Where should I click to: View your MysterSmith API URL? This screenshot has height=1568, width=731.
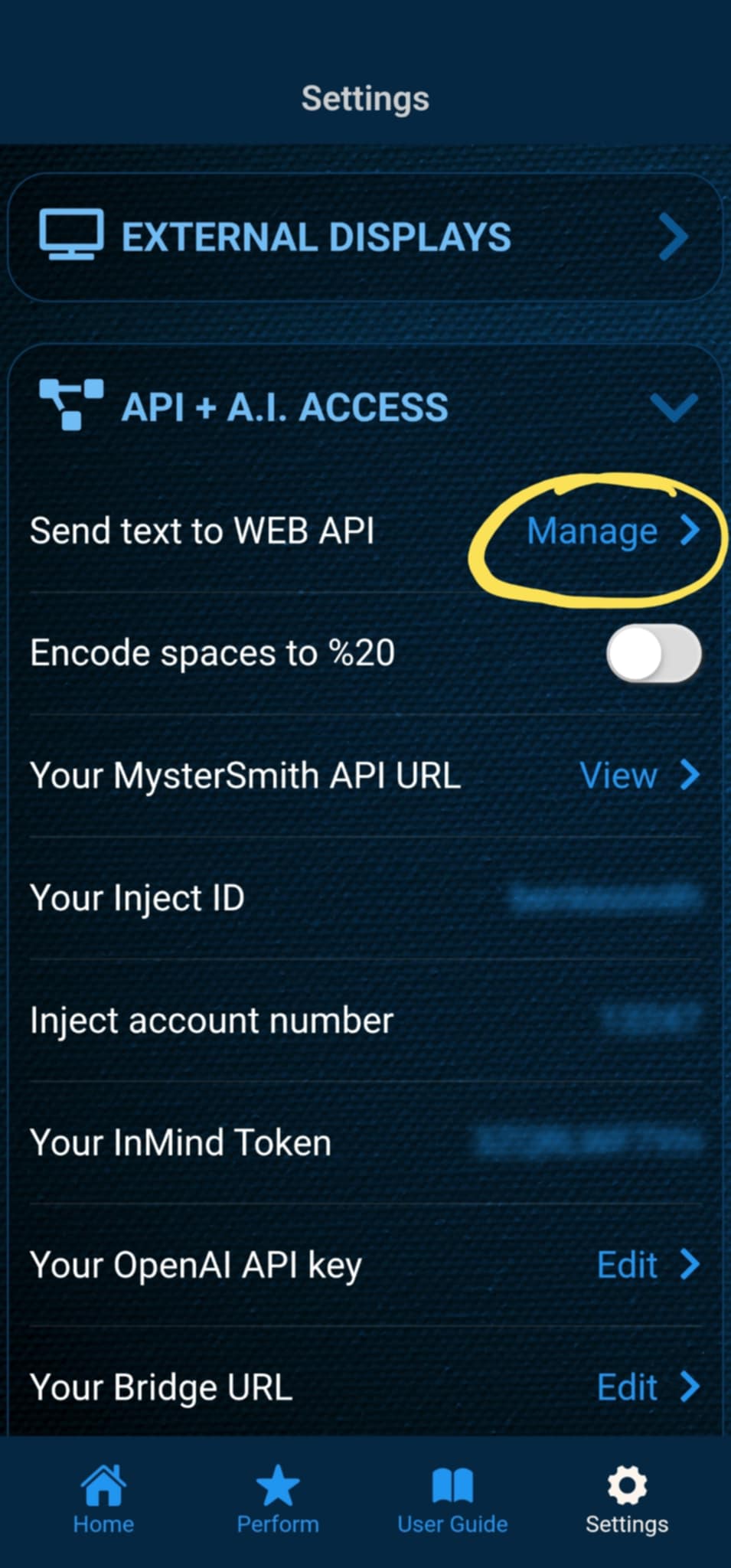click(x=639, y=776)
